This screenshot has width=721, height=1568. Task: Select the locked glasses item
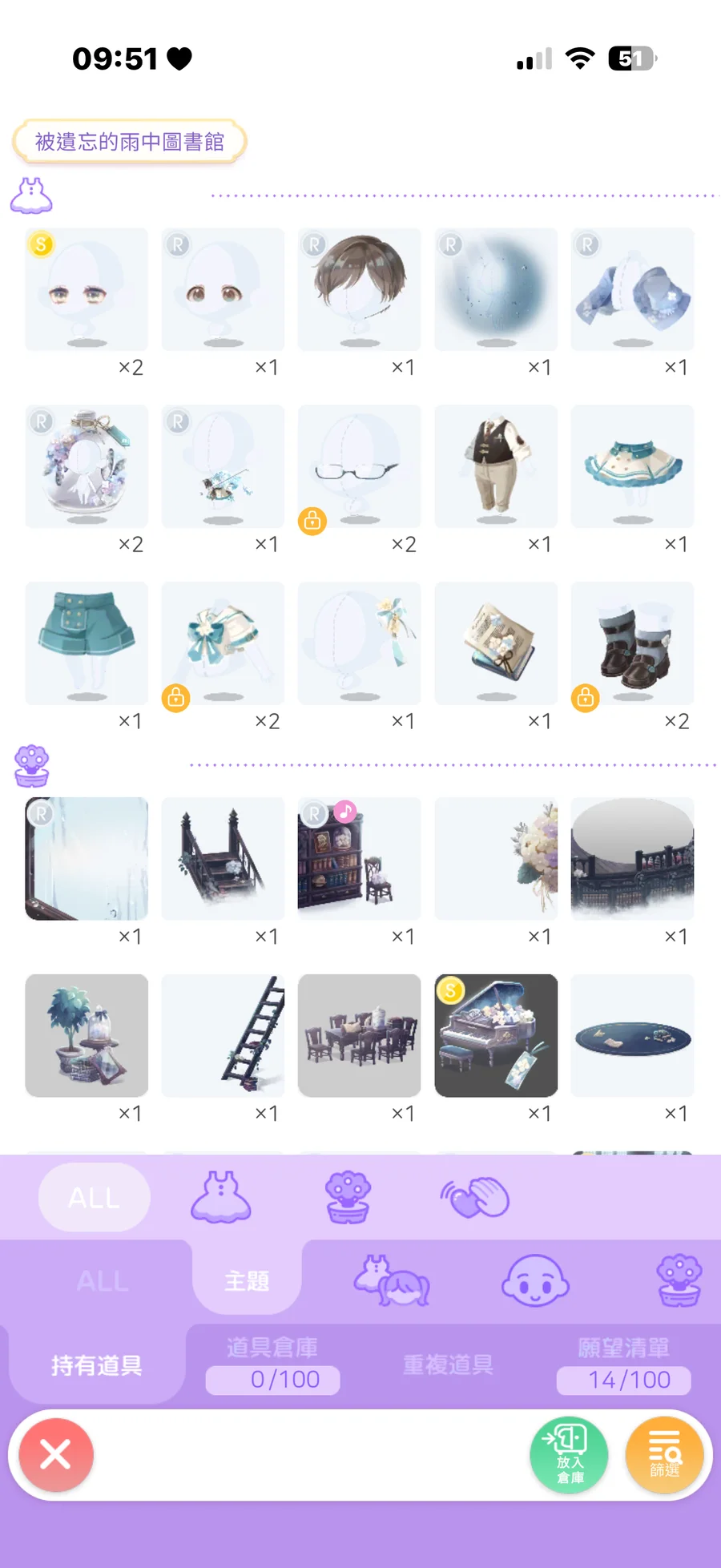[x=360, y=466]
